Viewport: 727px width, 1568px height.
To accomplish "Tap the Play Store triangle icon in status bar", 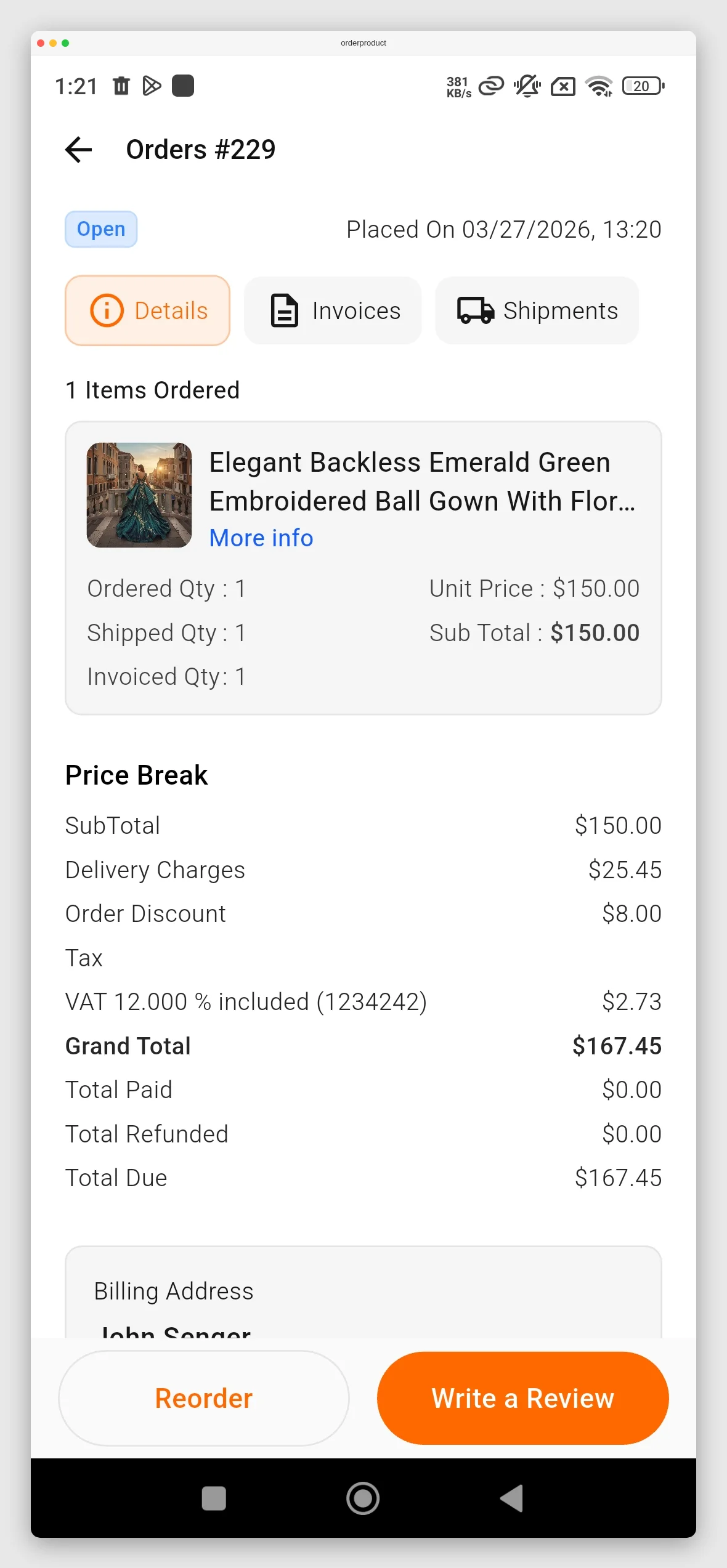I will click(153, 86).
